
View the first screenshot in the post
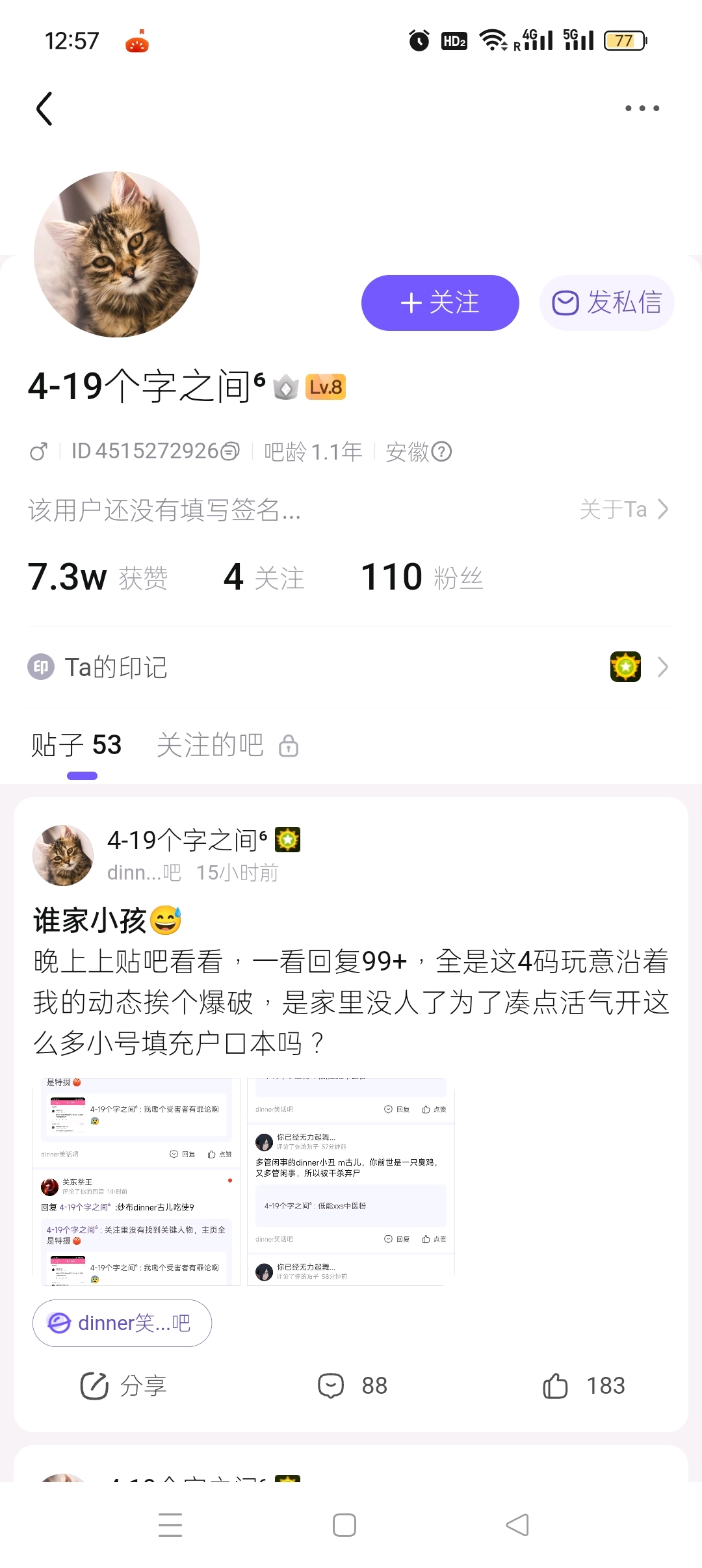[x=136, y=1181]
